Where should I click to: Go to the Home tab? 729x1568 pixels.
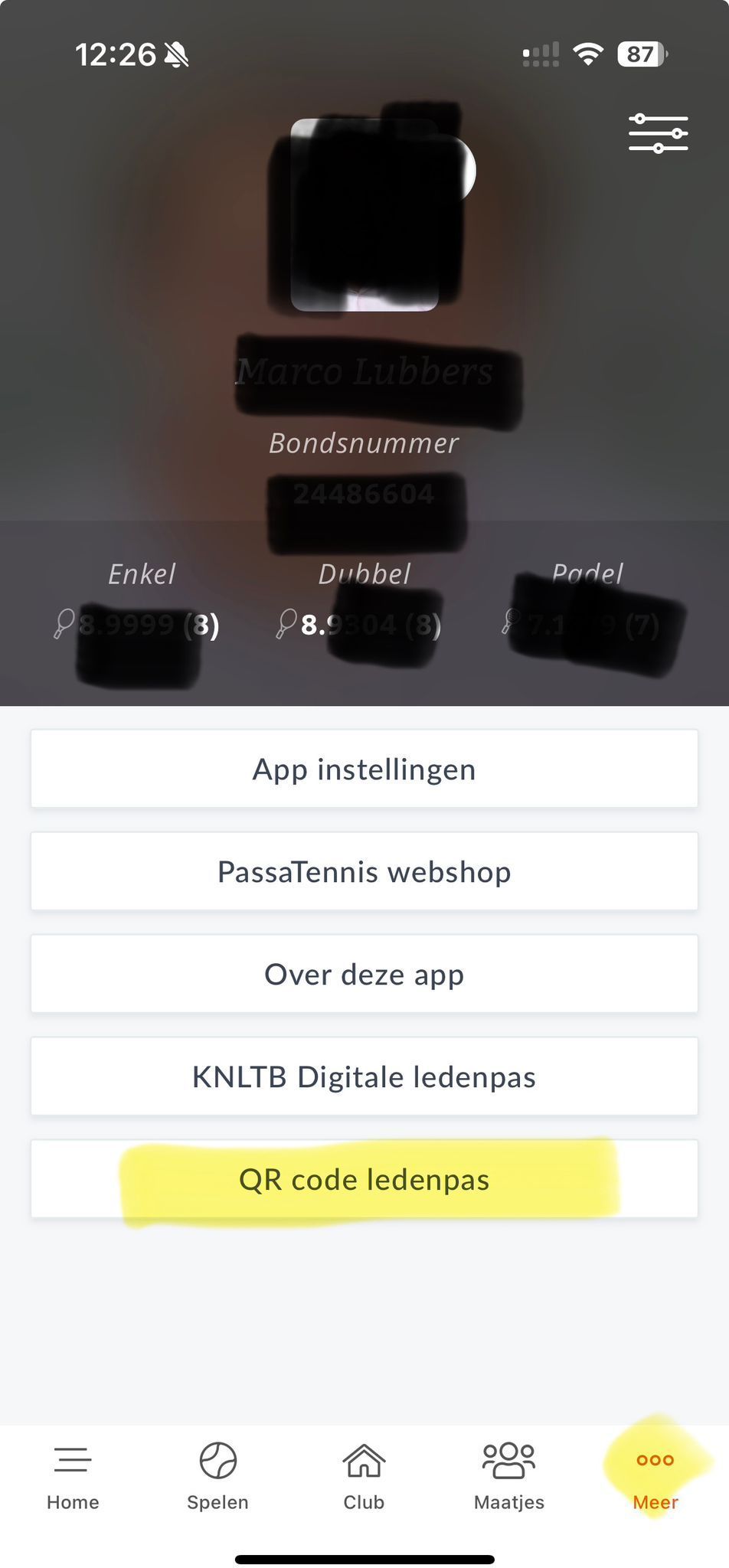pos(73,1476)
